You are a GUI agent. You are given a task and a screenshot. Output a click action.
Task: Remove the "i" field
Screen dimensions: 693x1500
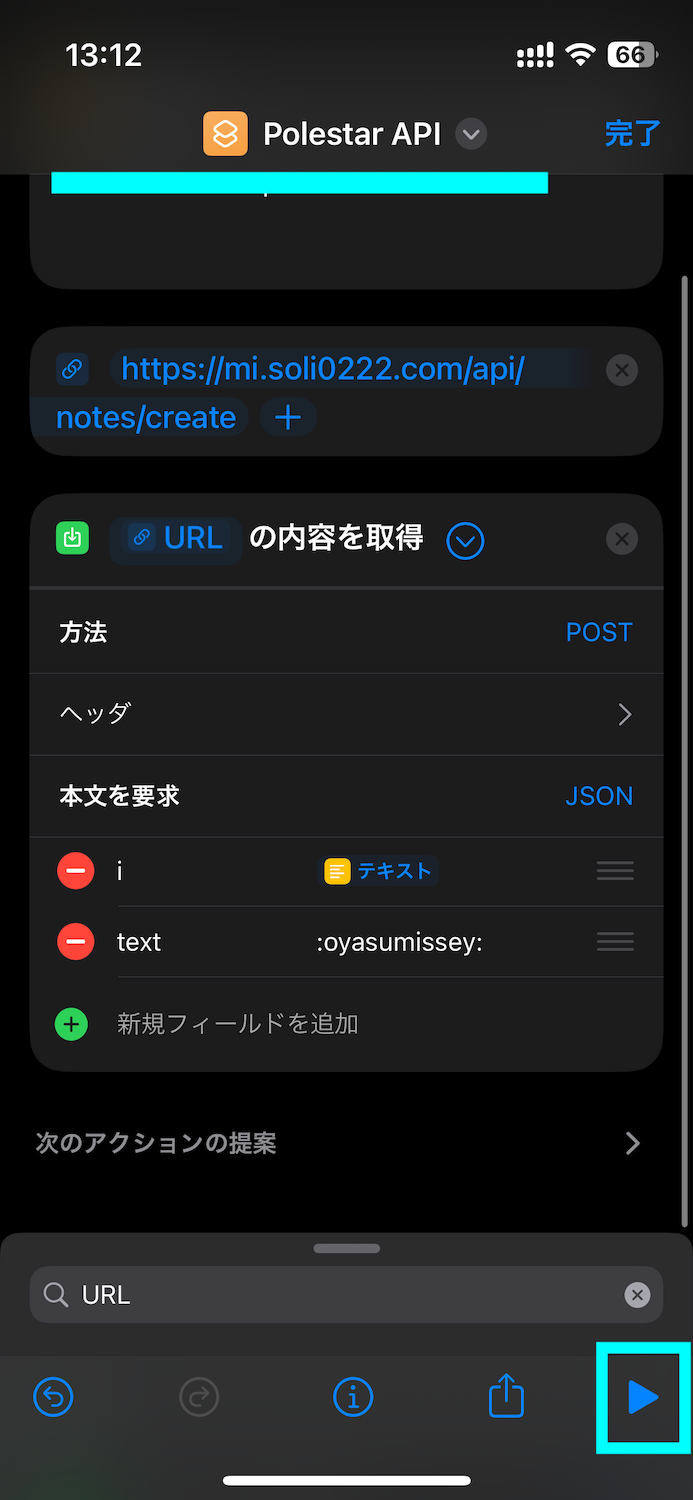point(75,871)
